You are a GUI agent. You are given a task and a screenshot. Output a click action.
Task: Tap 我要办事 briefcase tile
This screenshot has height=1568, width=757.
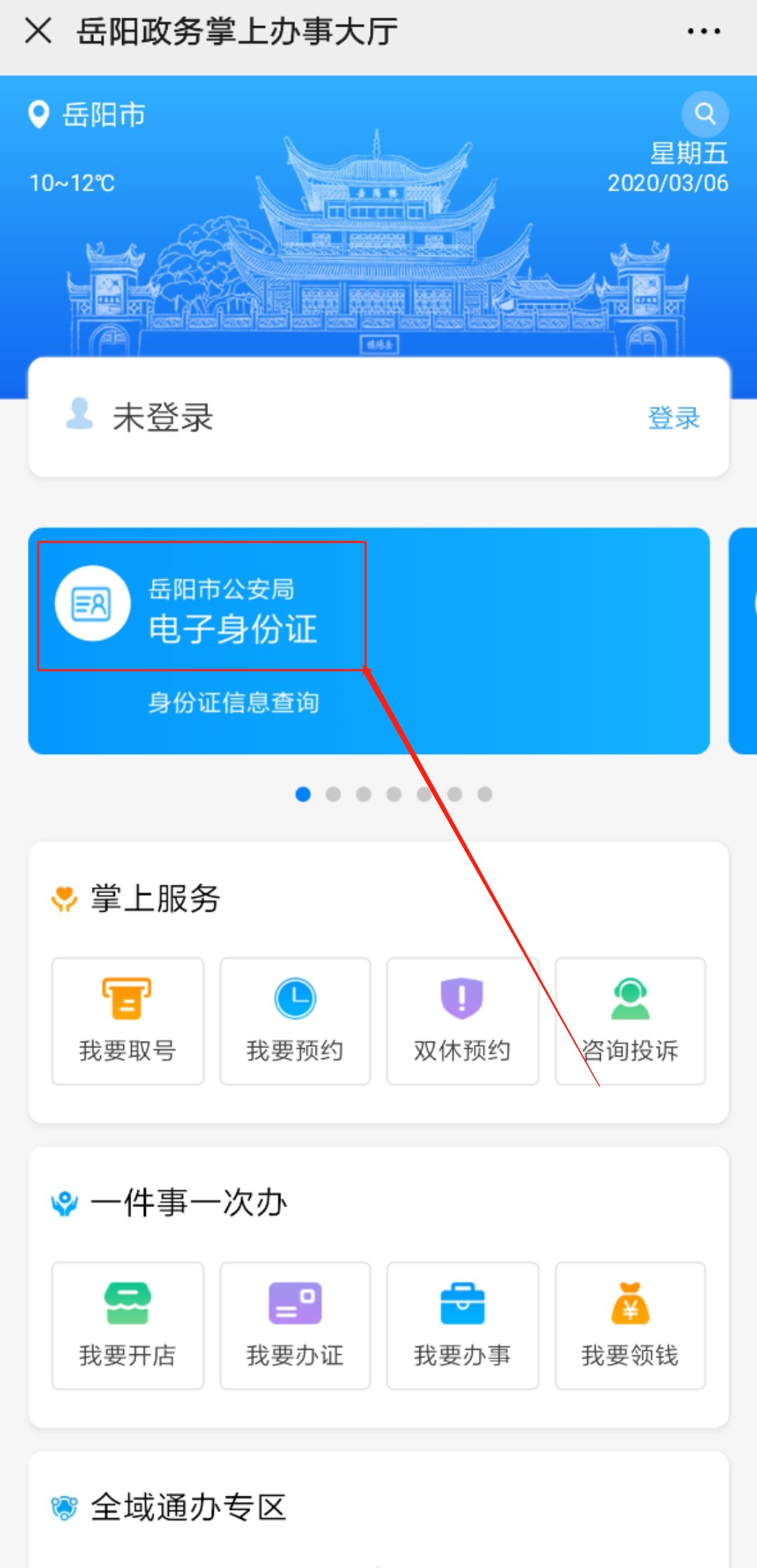(x=463, y=1326)
